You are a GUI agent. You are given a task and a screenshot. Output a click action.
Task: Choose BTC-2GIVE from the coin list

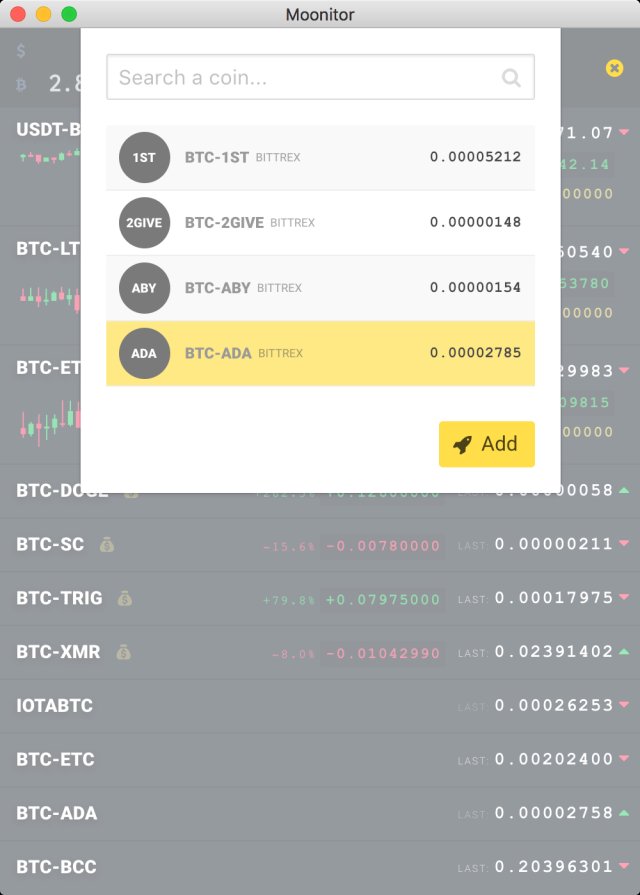coord(320,223)
